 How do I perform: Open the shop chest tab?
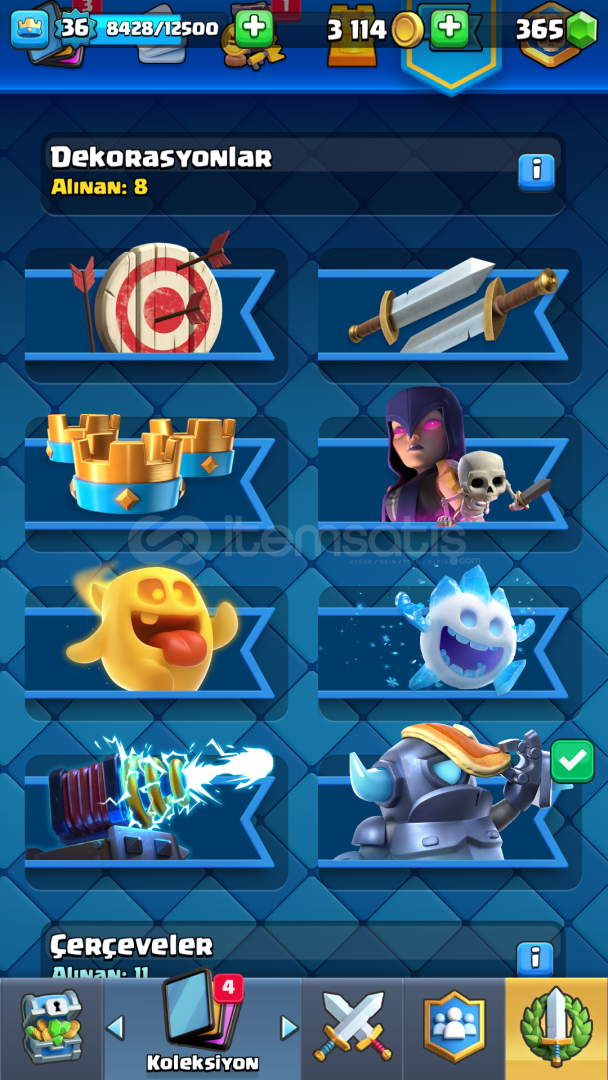tap(52, 1028)
